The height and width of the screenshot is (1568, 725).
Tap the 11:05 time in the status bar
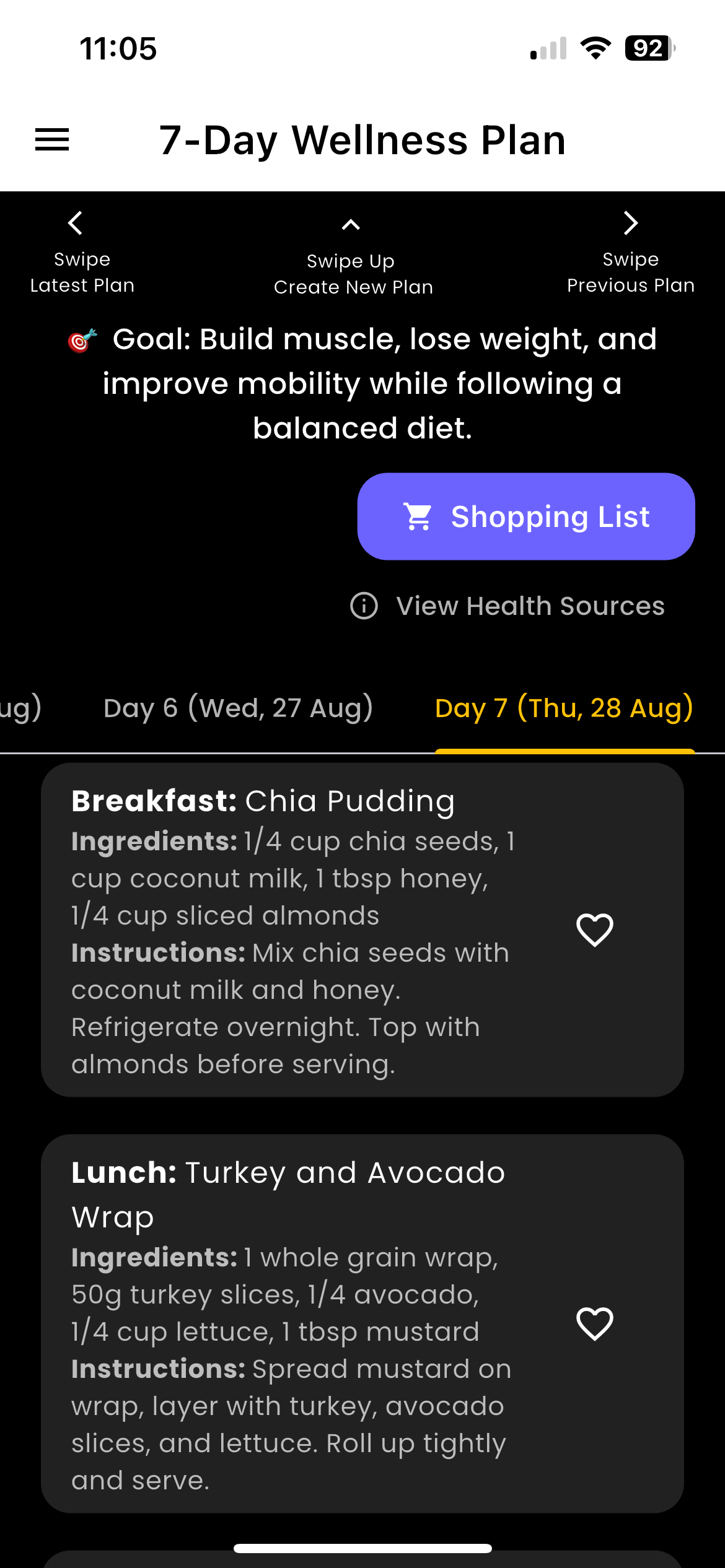coord(118,48)
